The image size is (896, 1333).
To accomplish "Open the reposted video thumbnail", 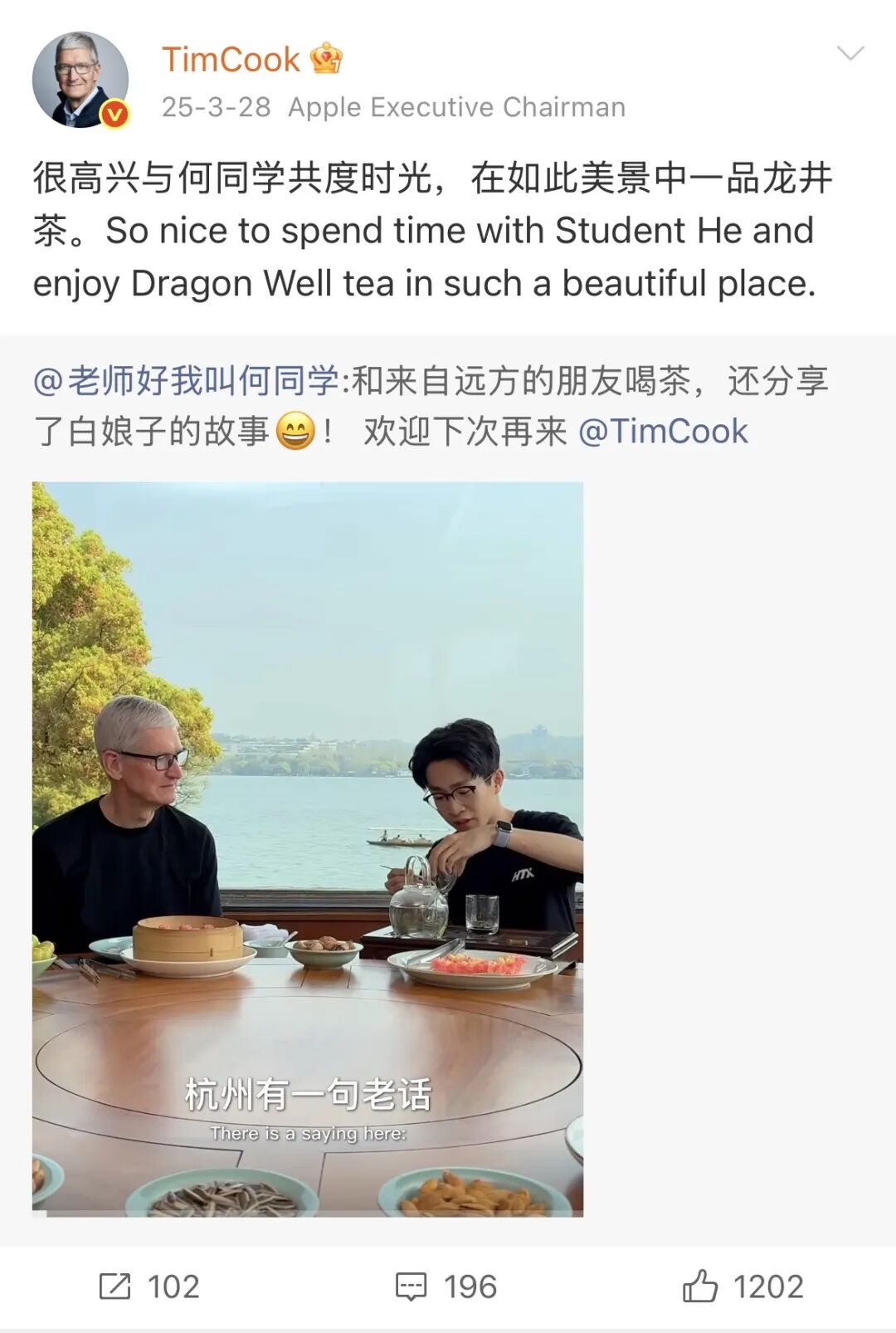I will (x=308, y=849).
